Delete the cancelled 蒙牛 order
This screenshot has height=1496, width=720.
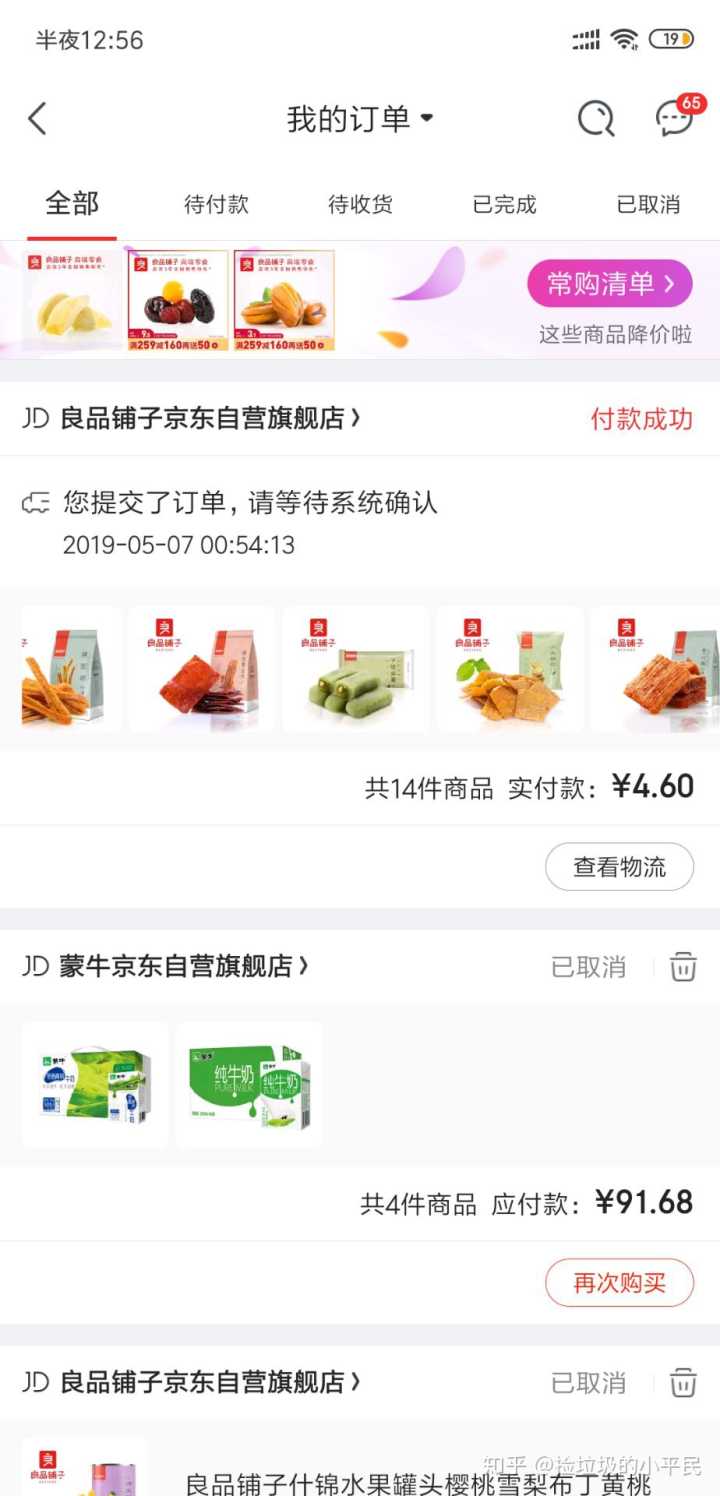tap(683, 967)
